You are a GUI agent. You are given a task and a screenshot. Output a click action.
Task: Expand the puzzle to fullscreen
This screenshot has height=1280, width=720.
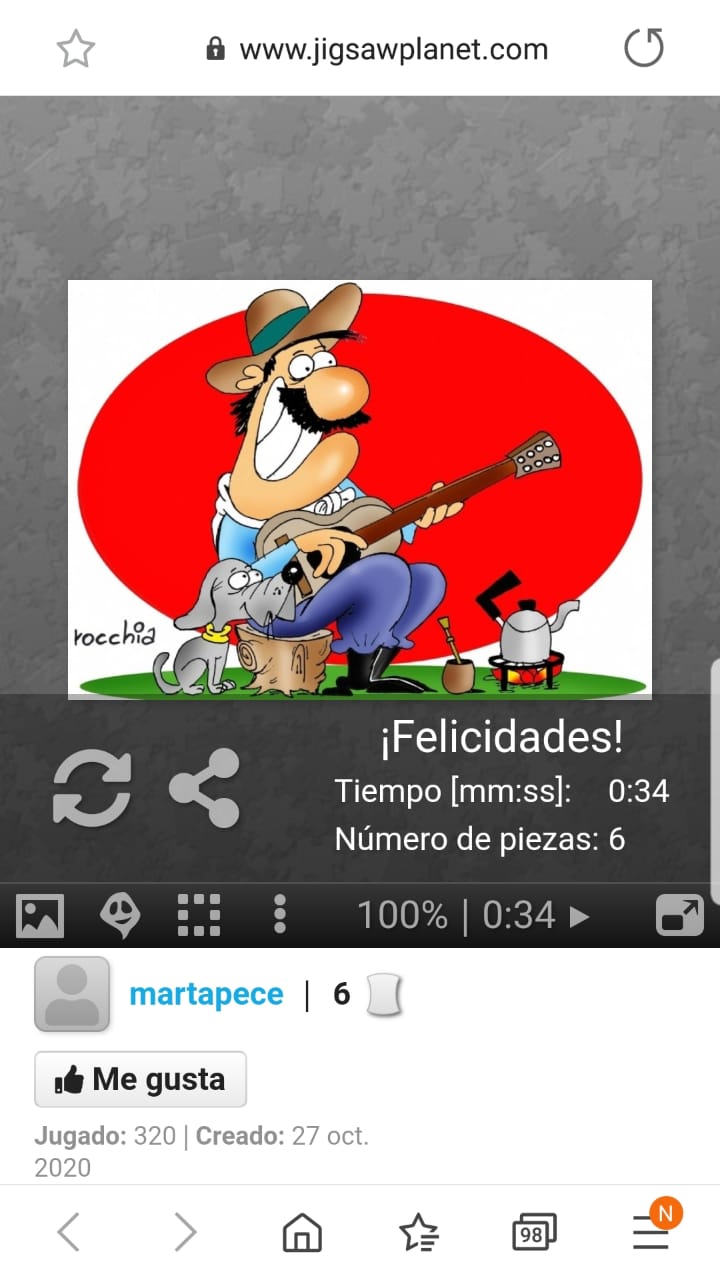click(x=680, y=915)
